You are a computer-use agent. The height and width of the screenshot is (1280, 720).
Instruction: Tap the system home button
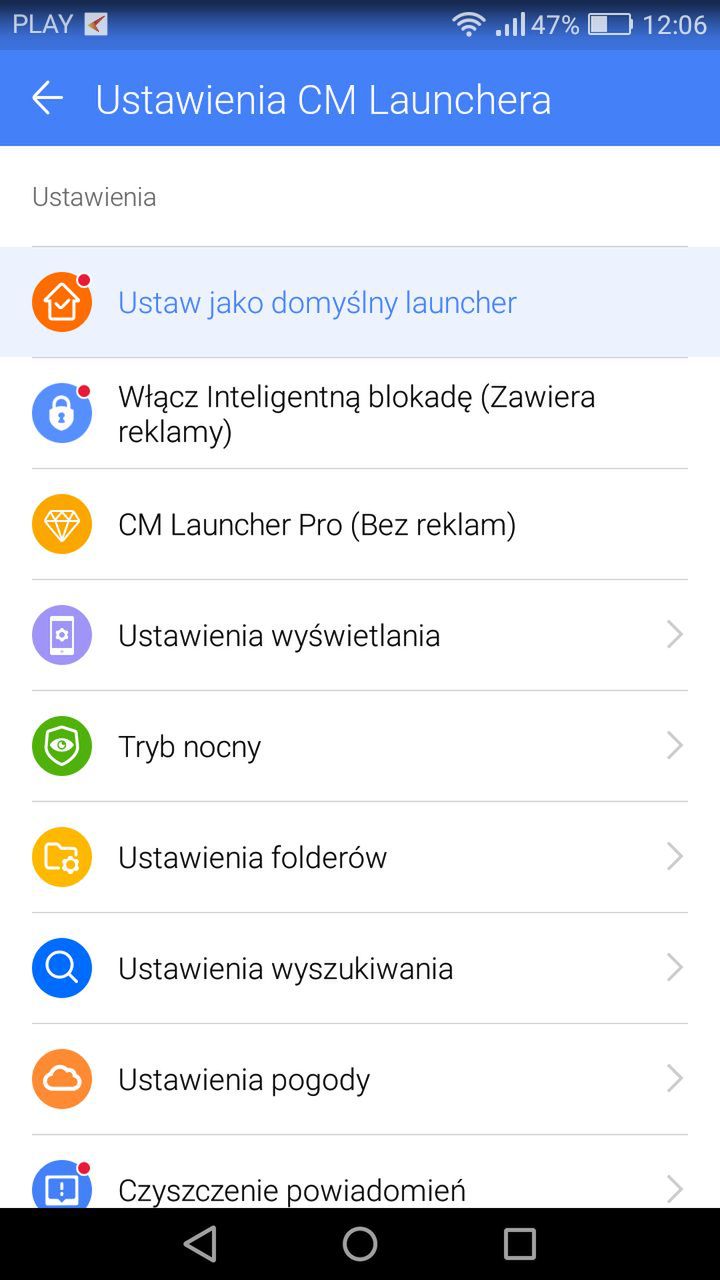pos(360,1244)
